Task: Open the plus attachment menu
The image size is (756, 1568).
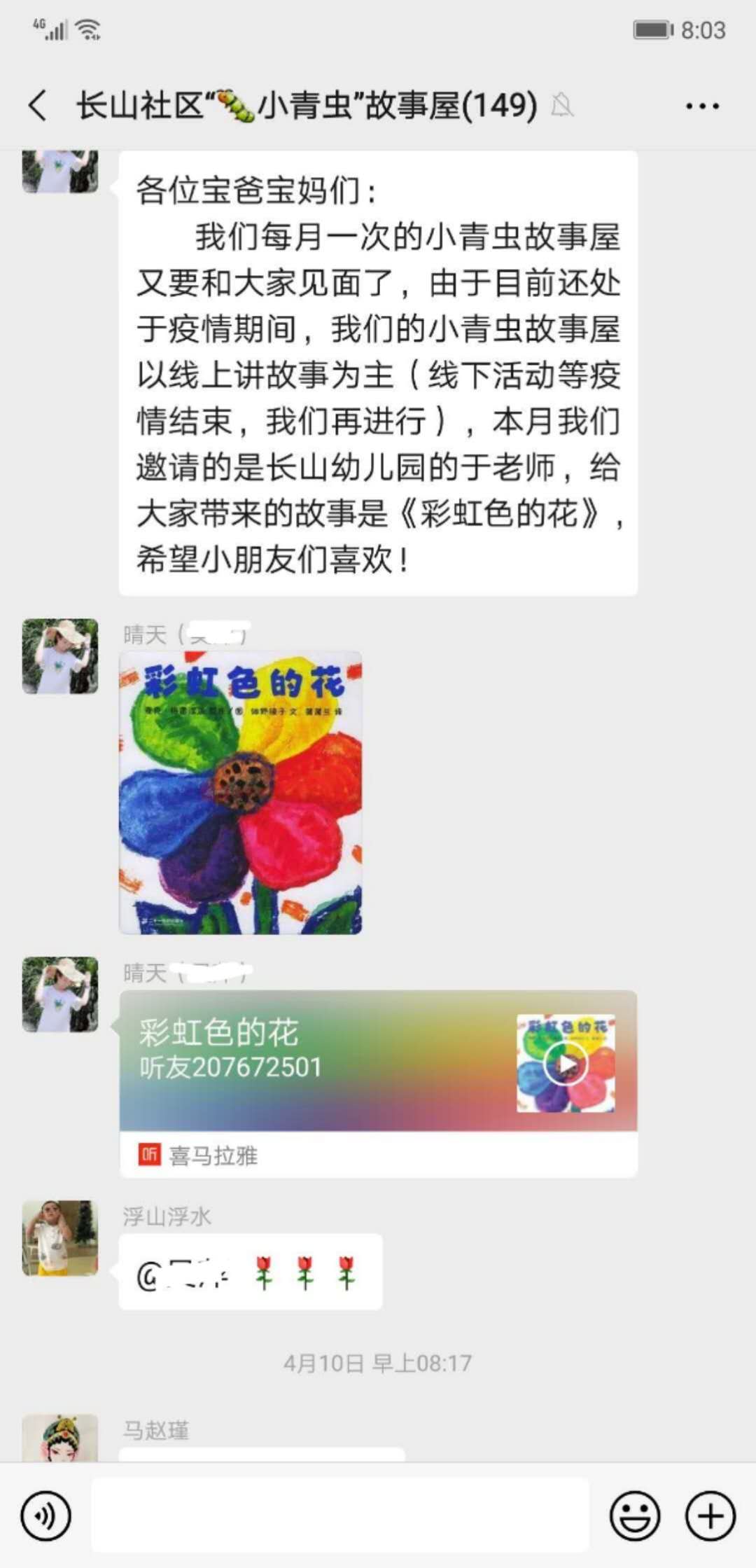Action: point(710,1516)
